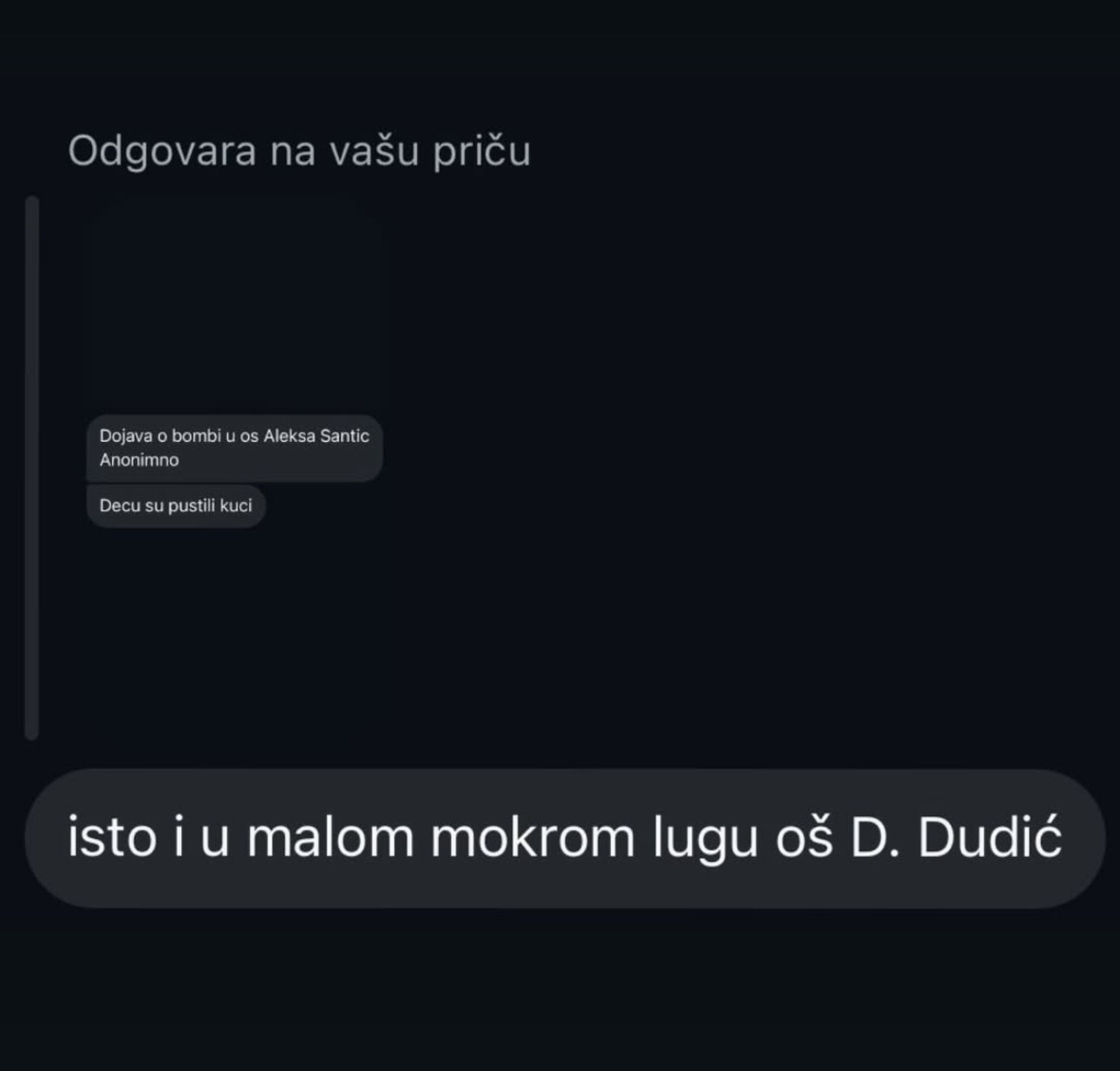Open the replied story preview thumbnail
The height and width of the screenshot is (1071, 1120).
234,380
